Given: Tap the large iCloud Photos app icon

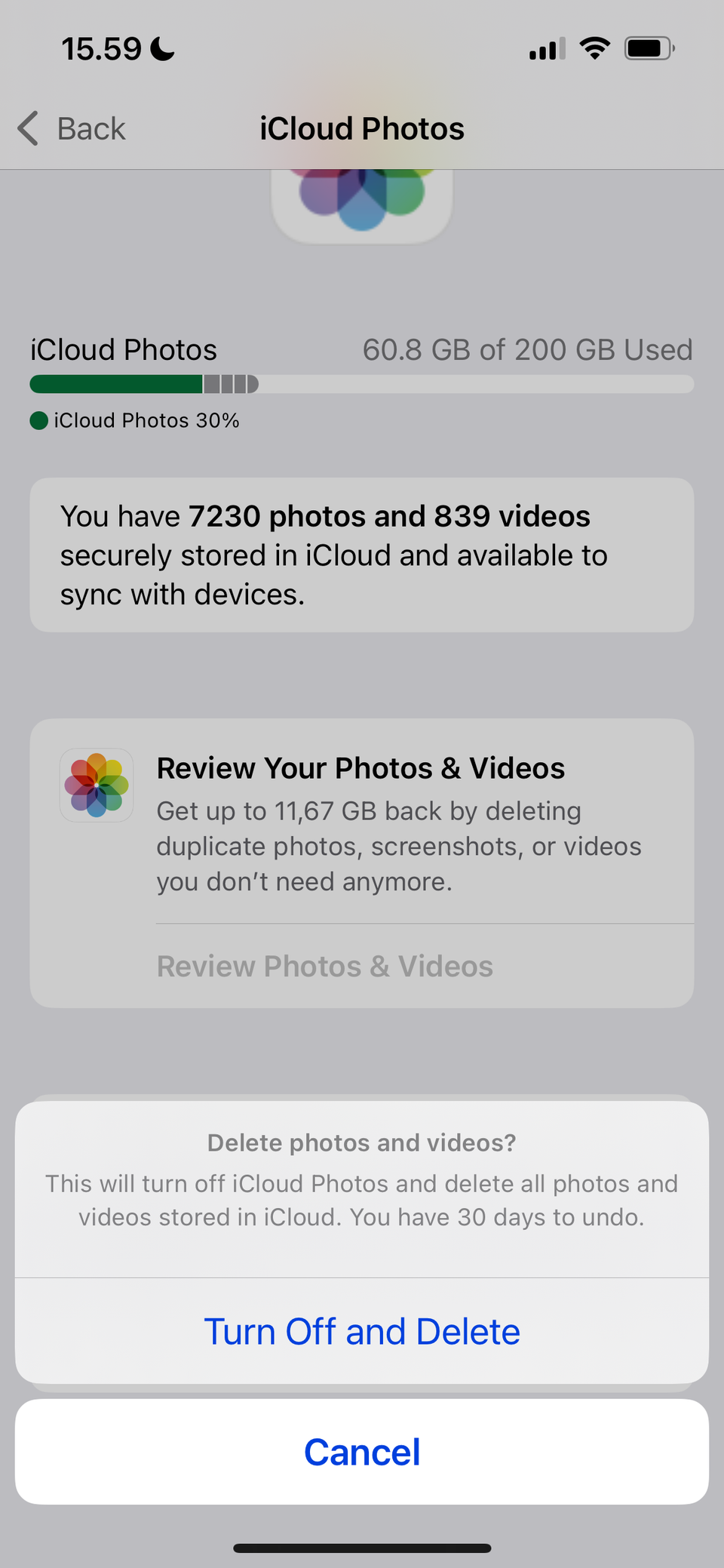Looking at the screenshot, I should coord(362,204).
